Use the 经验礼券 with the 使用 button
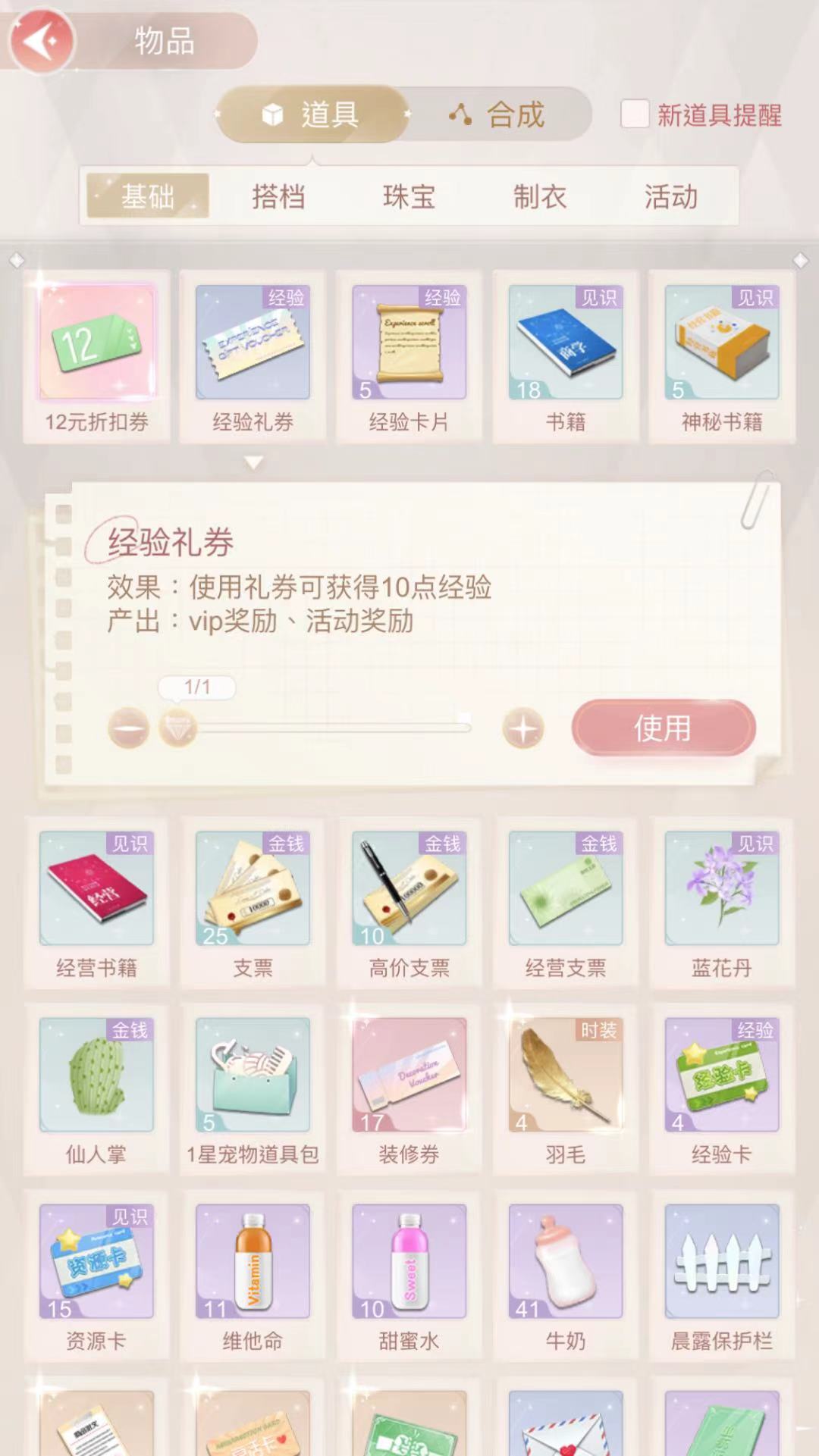This screenshot has height=1456, width=819. tap(663, 728)
